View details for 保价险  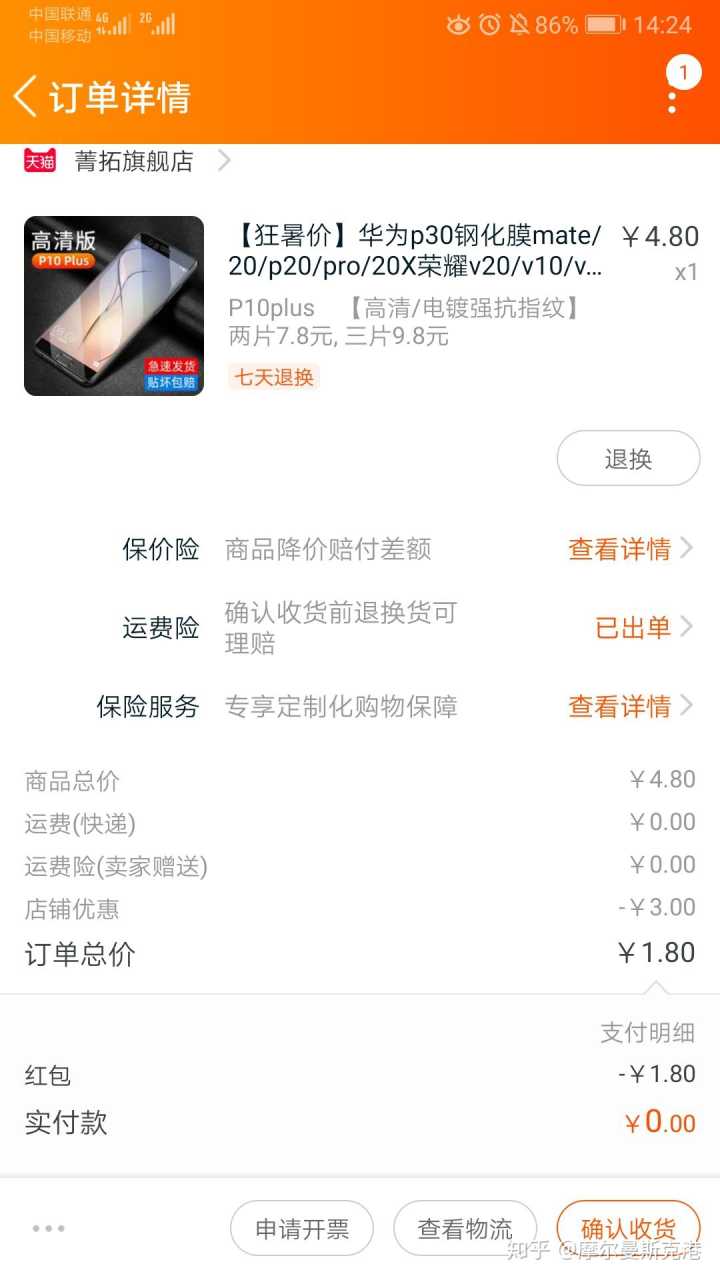click(x=630, y=549)
